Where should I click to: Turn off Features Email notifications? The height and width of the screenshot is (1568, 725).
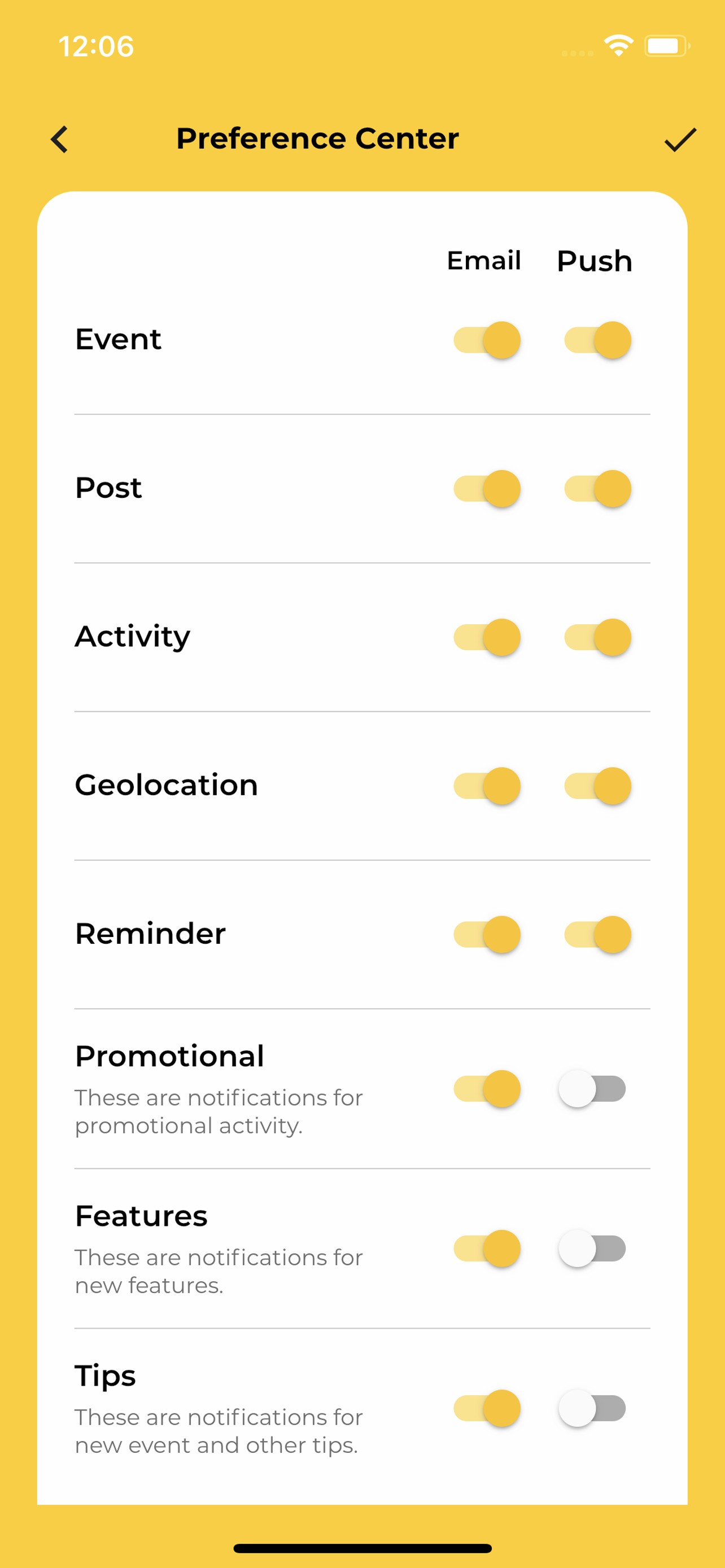pyautogui.click(x=487, y=1249)
